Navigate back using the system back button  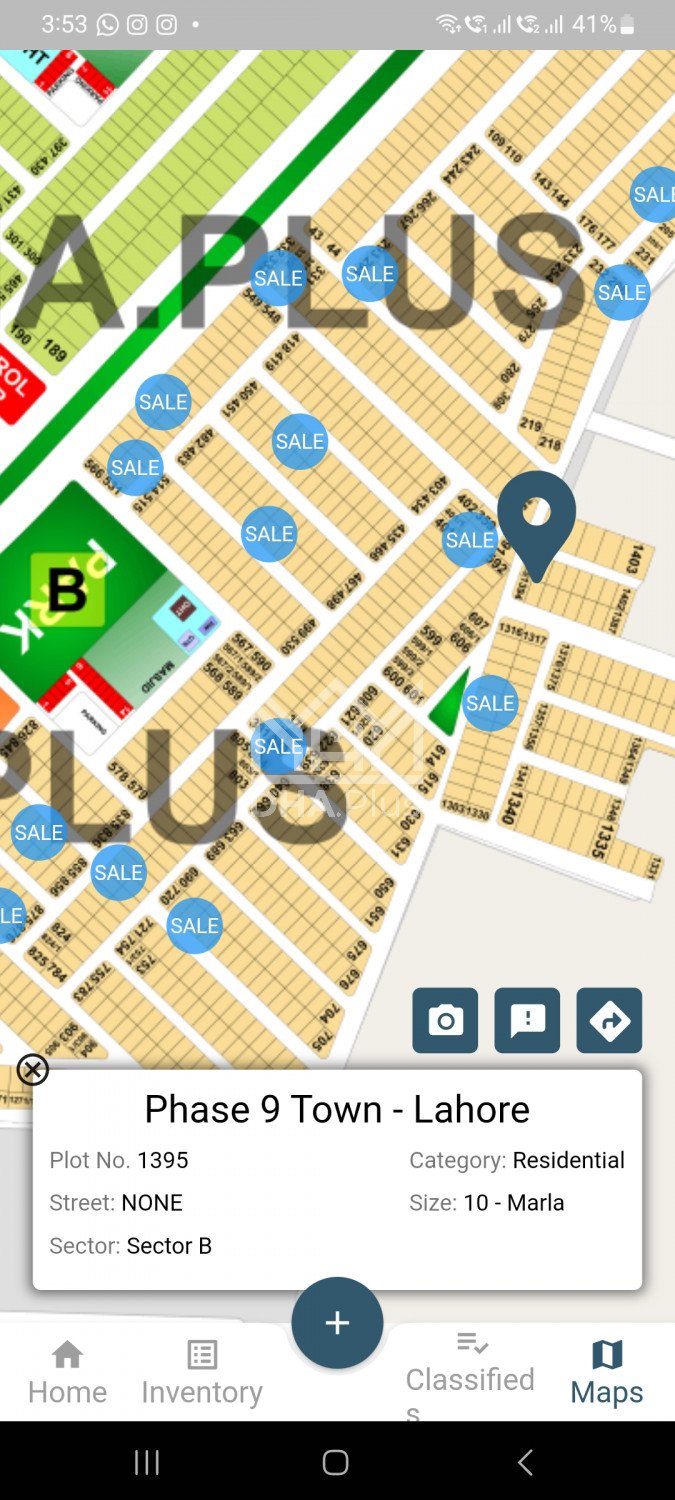[525, 1462]
